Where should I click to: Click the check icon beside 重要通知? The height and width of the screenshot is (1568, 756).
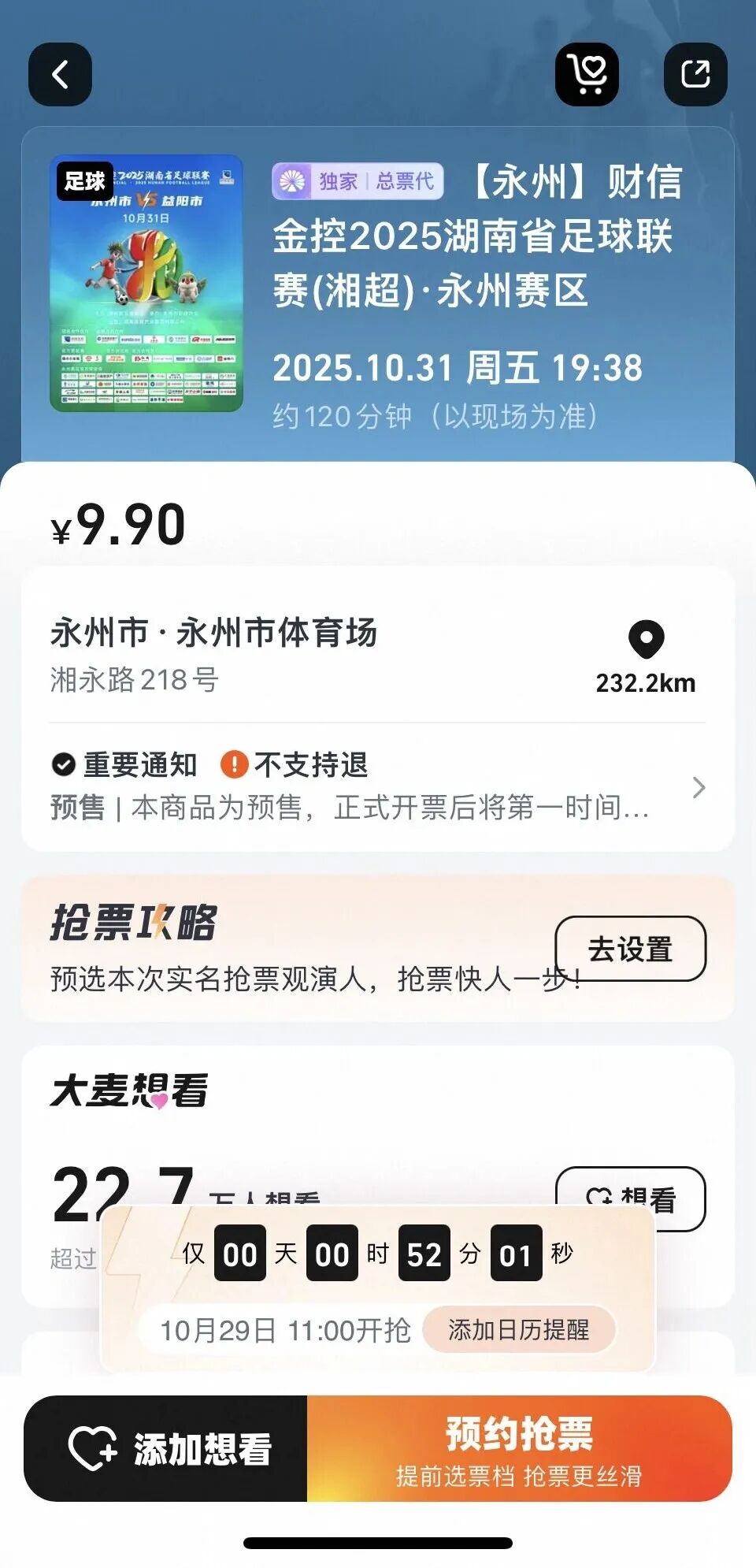point(62,764)
